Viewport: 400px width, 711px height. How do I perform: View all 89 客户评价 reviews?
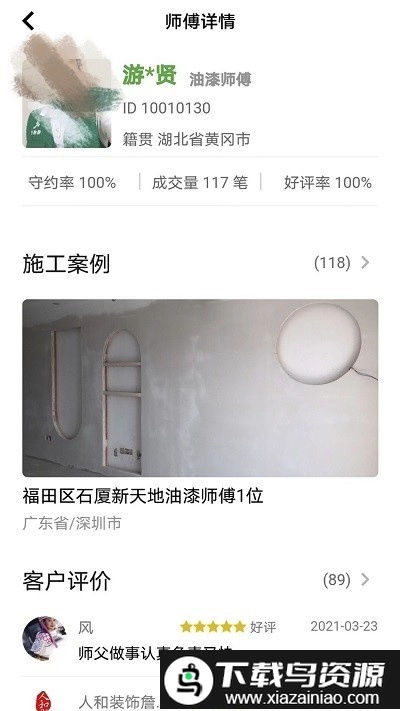point(365,580)
